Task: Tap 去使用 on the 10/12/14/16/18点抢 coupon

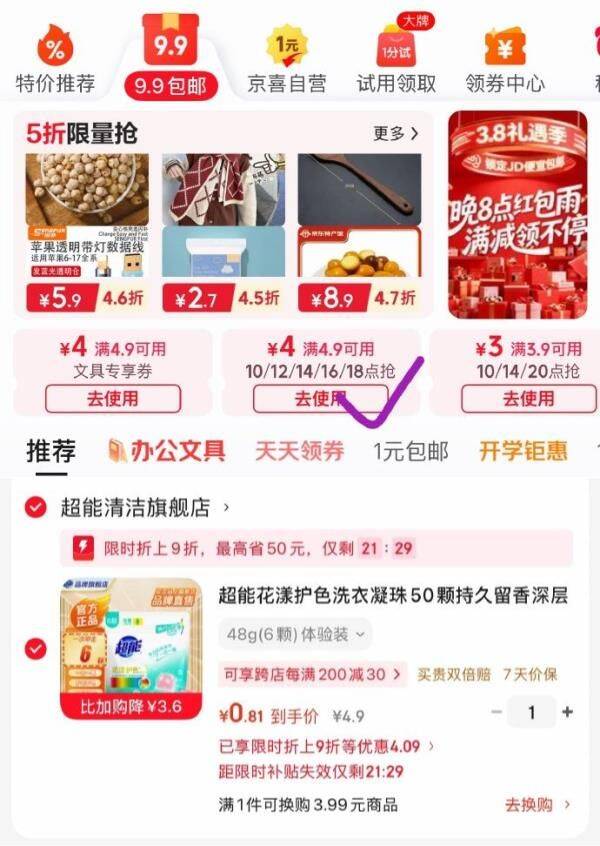Action: [320, 398]
